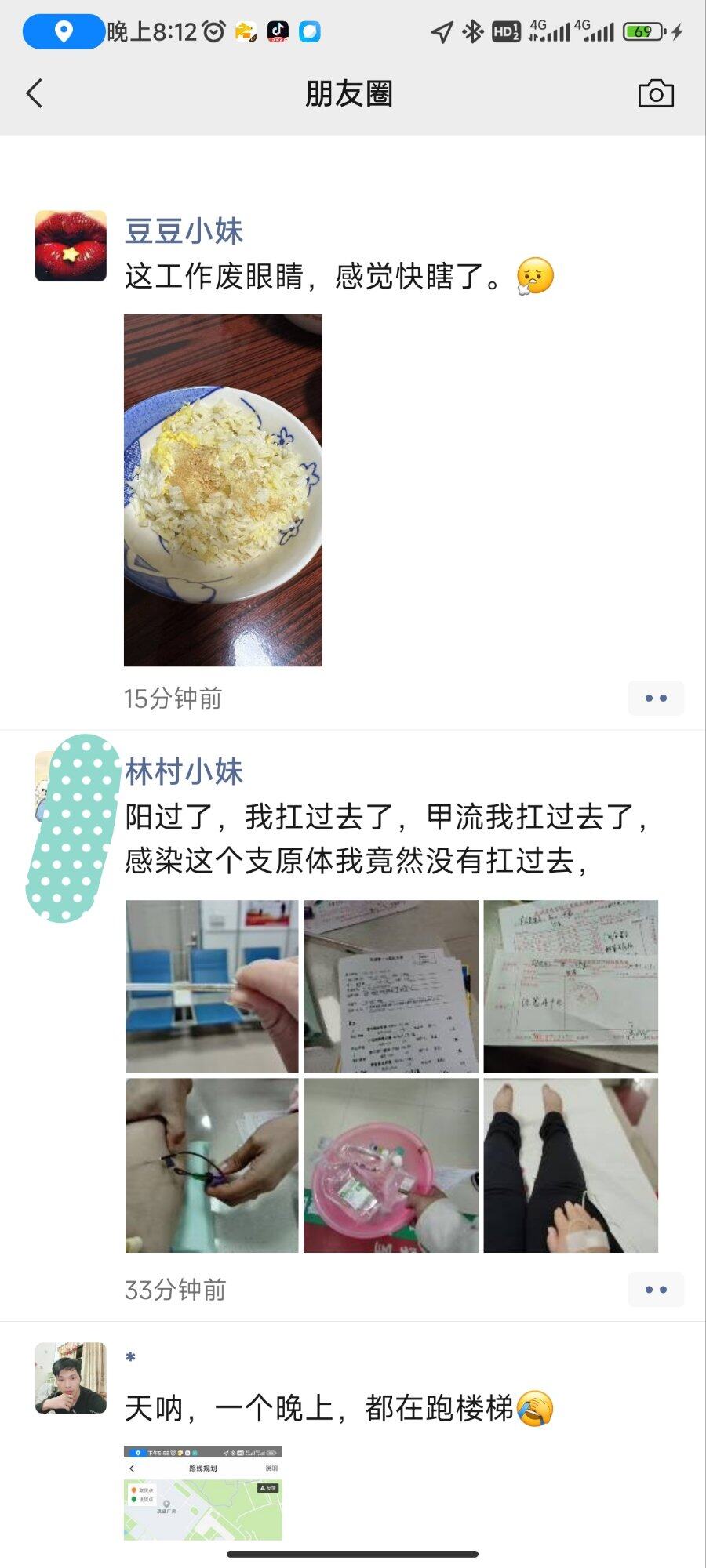Image resolution: width=706 pixels, height=1568 pixels.
Task: Open the avatar of the user named *
Action: pyautogui.click(x=71, y=1377)
